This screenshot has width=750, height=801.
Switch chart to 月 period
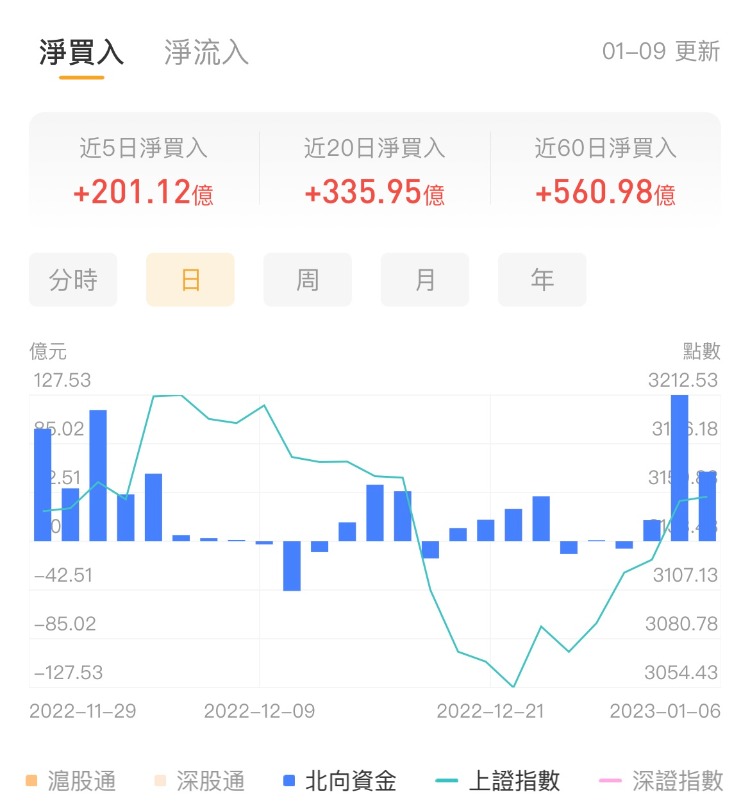pyautogui.click(x=425, y=280)
